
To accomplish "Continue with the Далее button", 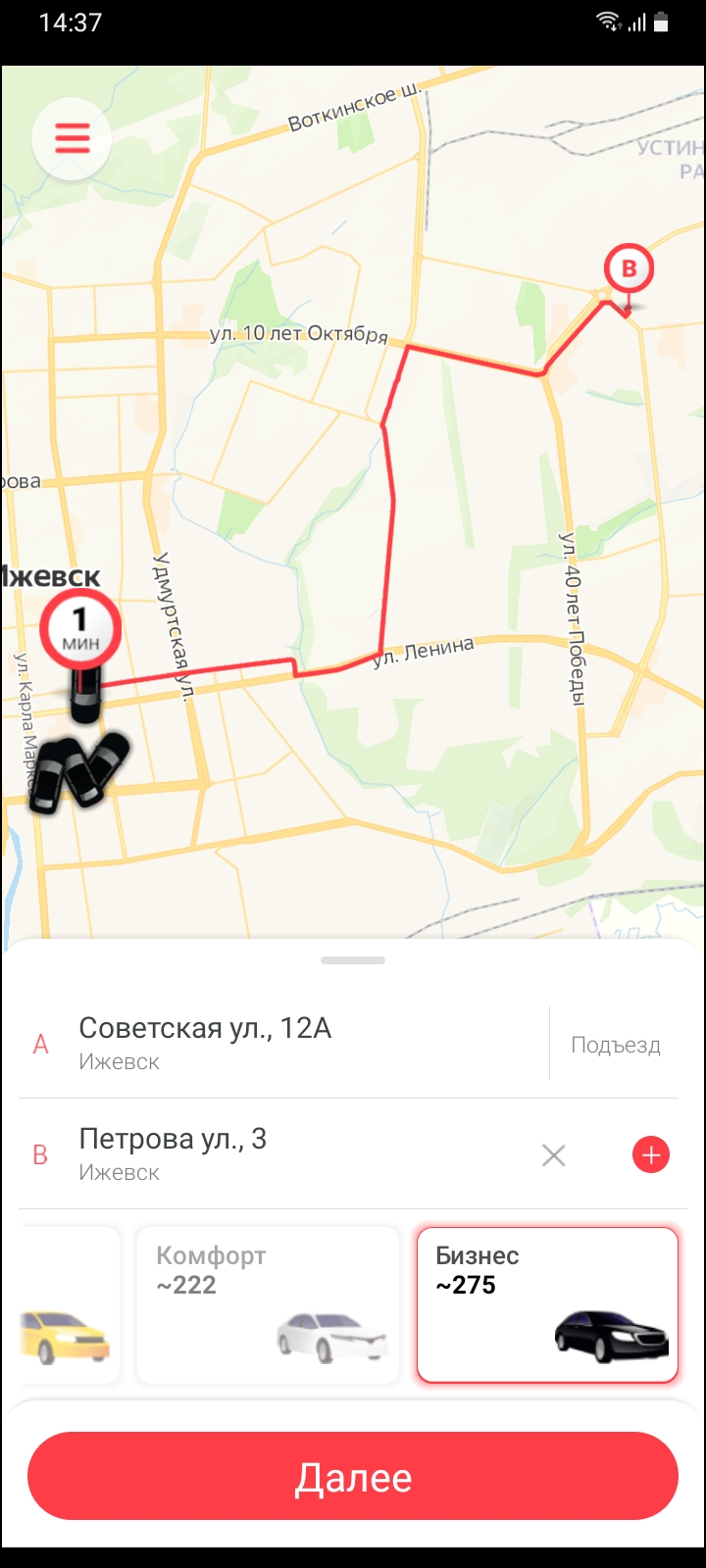I will click(353, 1477).
